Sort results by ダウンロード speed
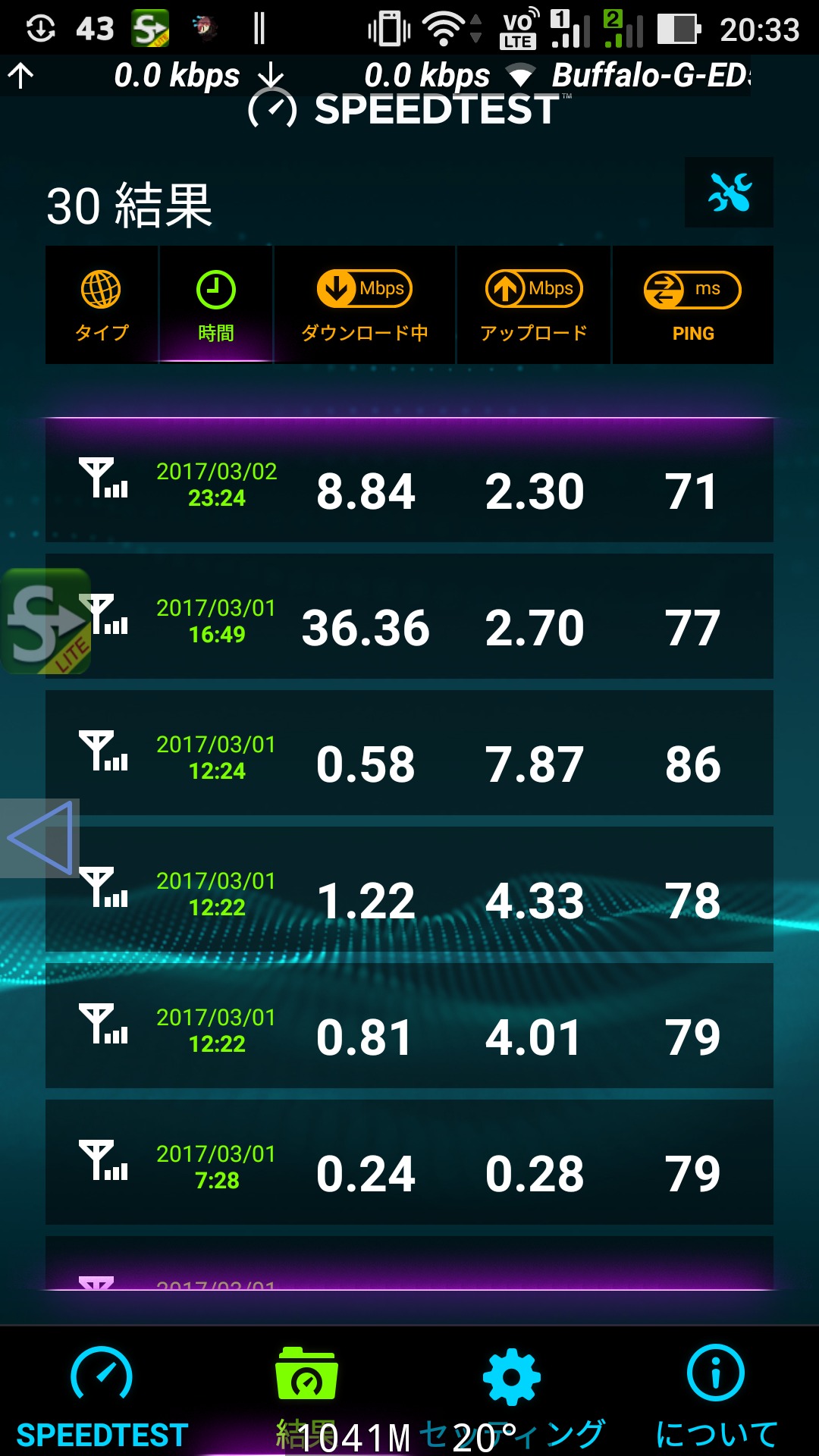 point(365,305)
